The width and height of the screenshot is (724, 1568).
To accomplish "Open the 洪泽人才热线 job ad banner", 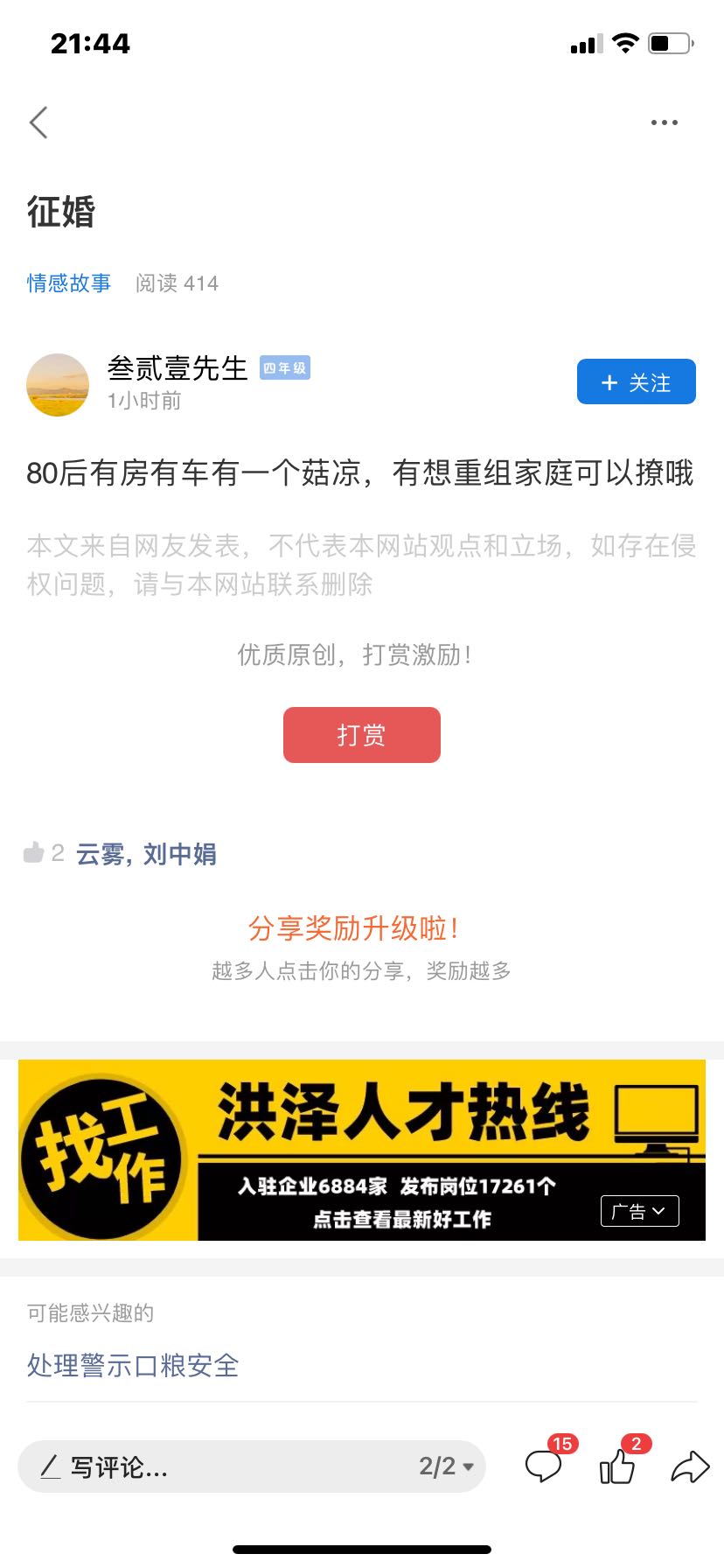I will pos(362,1150).
